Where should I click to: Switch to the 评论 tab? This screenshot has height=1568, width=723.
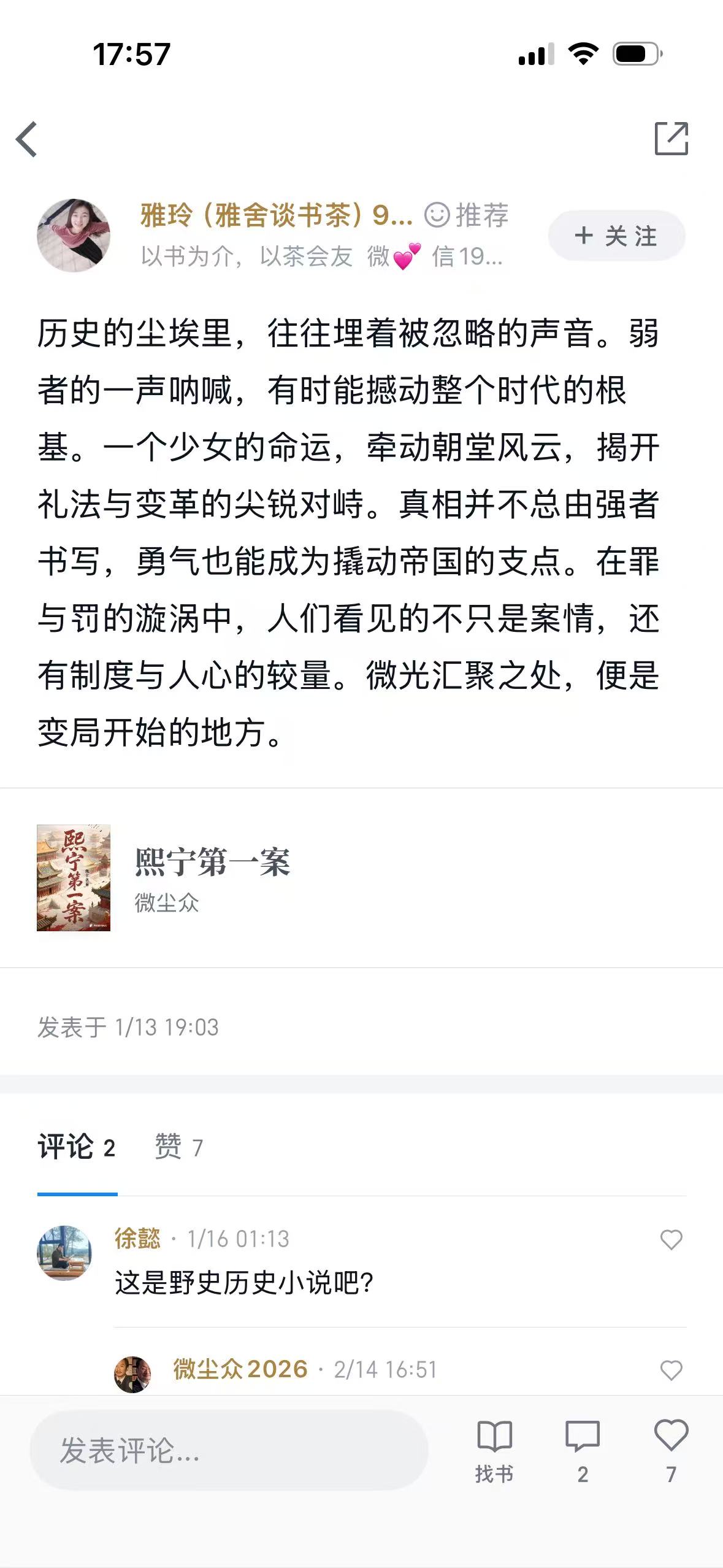pos(77,1147)
